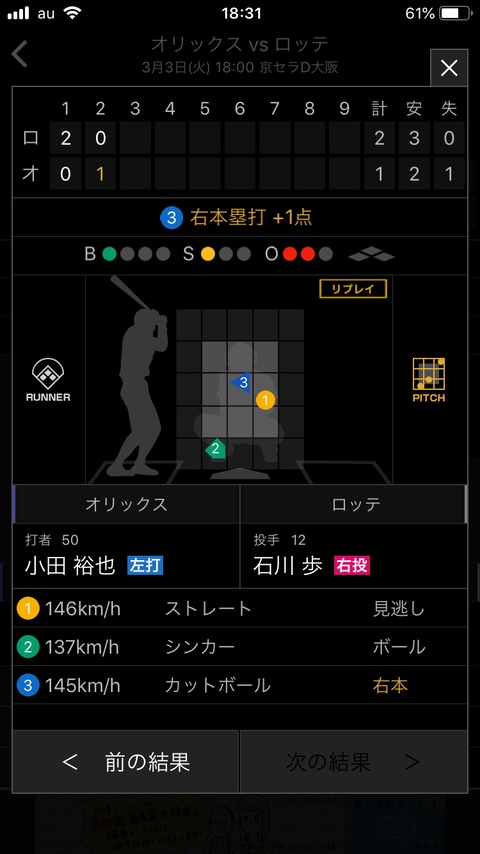Switch to the RUNNER view

[48, 380]
